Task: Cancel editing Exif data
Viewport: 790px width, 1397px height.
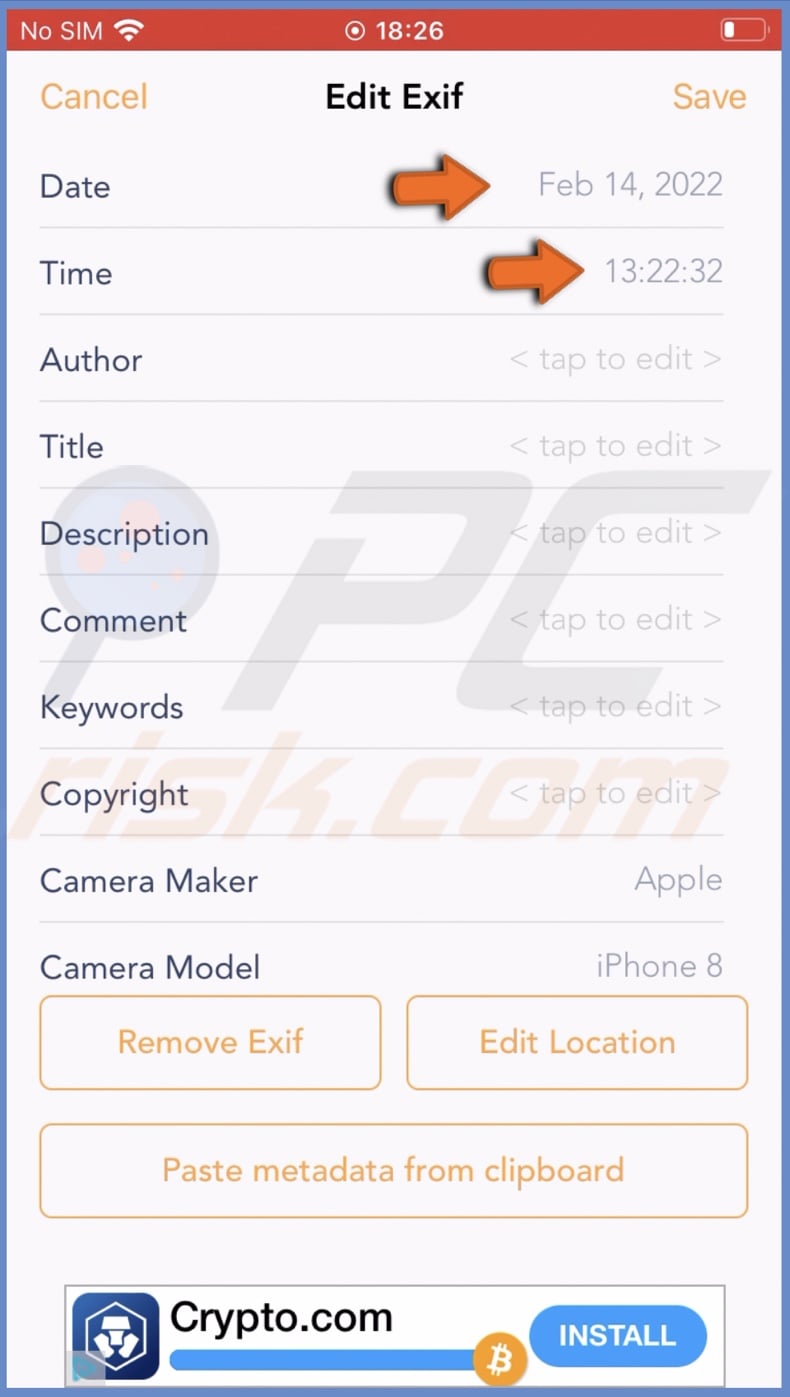Action: [94, 97]
